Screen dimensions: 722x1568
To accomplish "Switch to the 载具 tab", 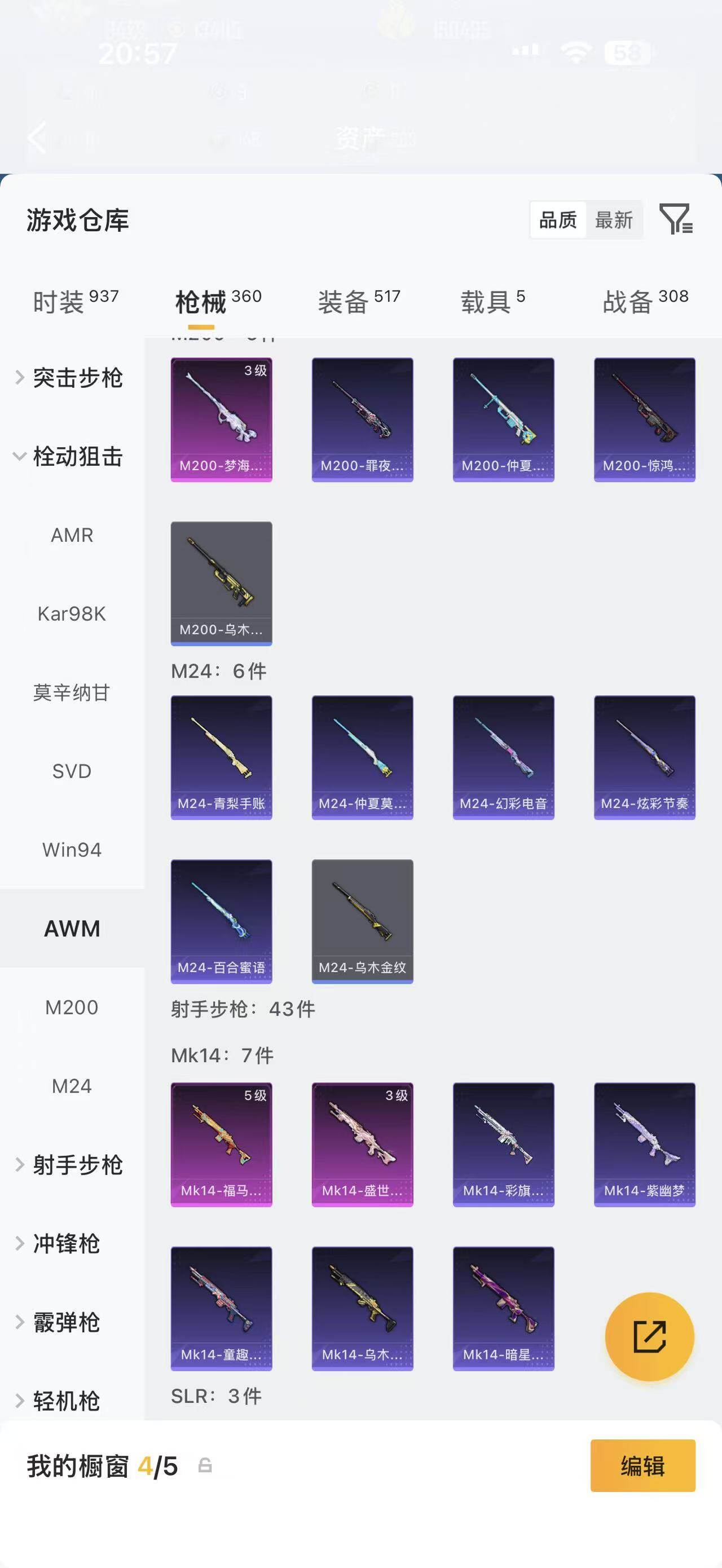I will [x=492, y=301].
